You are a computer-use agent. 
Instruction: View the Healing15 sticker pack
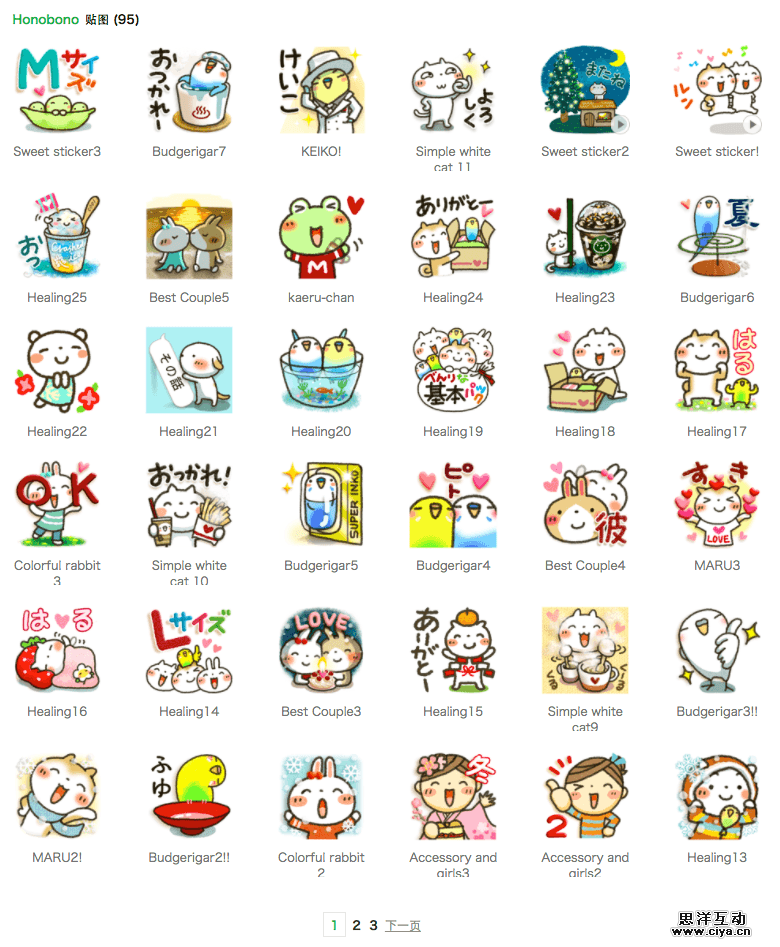click(x=453, y=650)
